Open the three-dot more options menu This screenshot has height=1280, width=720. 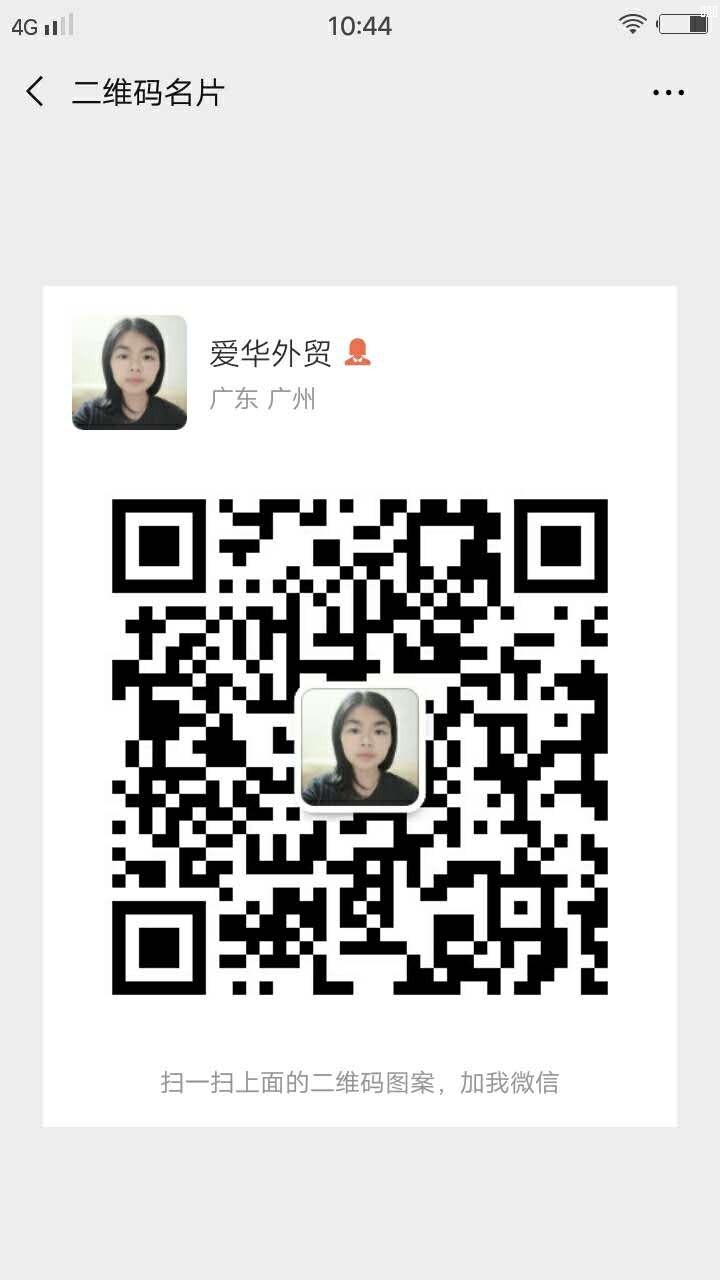tap(668, 93)
